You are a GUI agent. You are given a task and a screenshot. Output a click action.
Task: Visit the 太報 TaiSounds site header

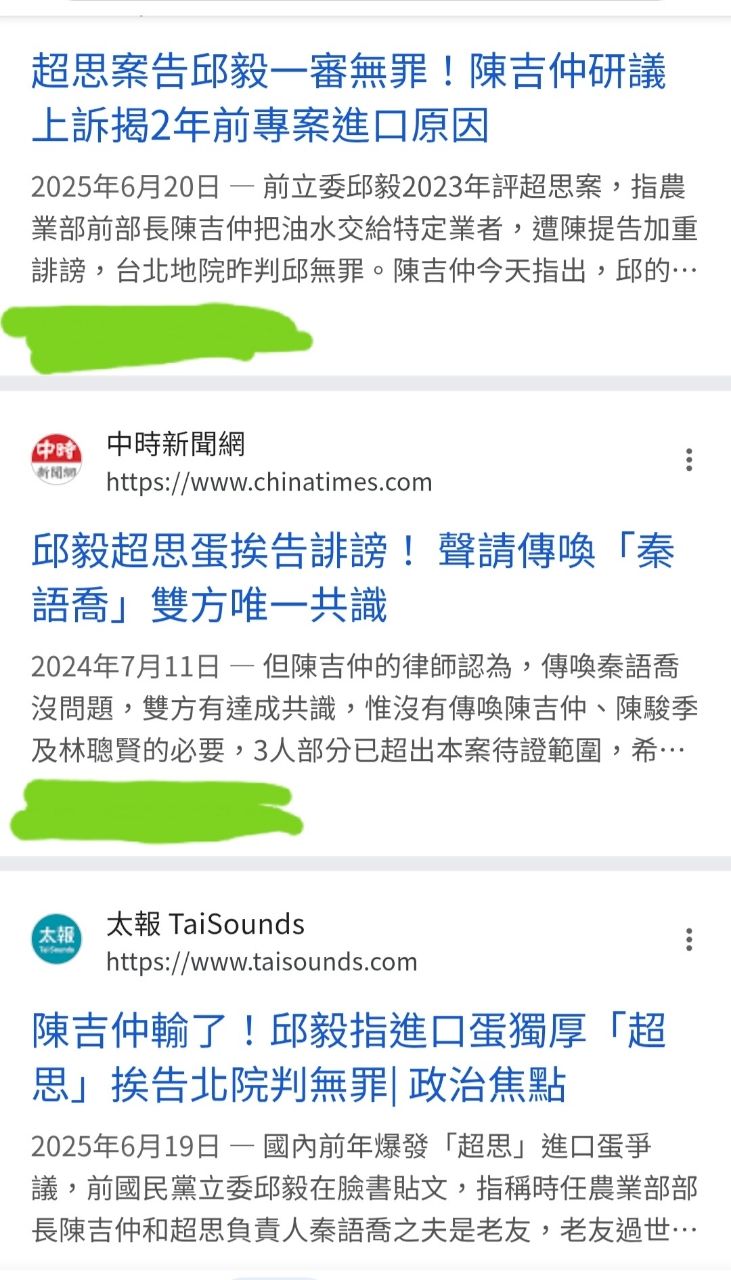point(260,942)
